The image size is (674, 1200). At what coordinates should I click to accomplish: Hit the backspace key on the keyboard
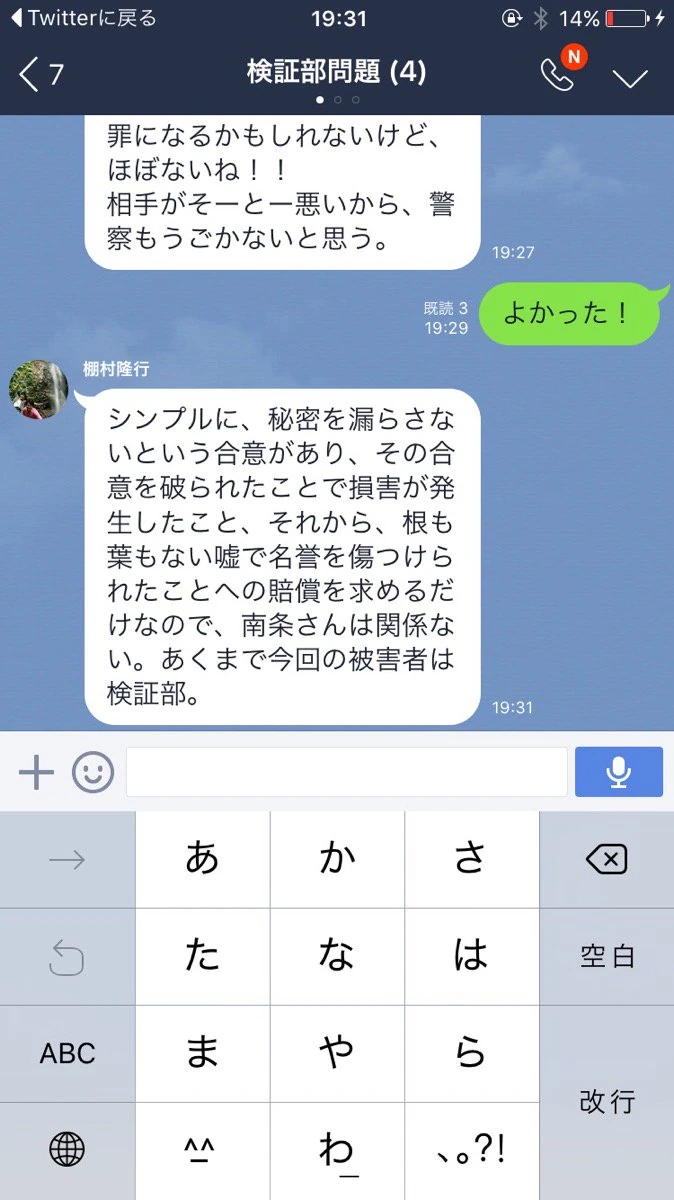[x=606, y=859]
